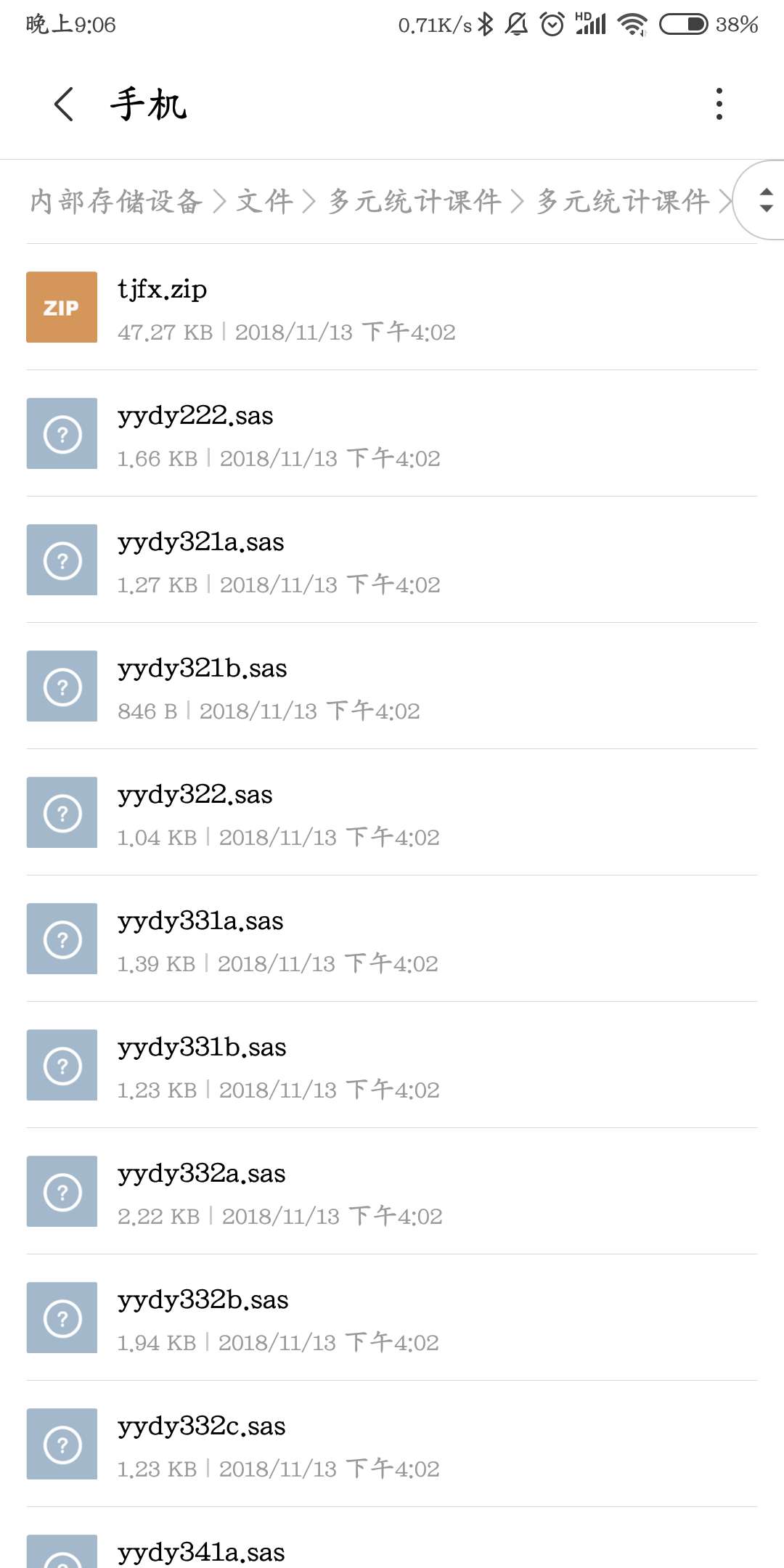
Task: Select file yydy332b.sas
Action: point(392,1318)
